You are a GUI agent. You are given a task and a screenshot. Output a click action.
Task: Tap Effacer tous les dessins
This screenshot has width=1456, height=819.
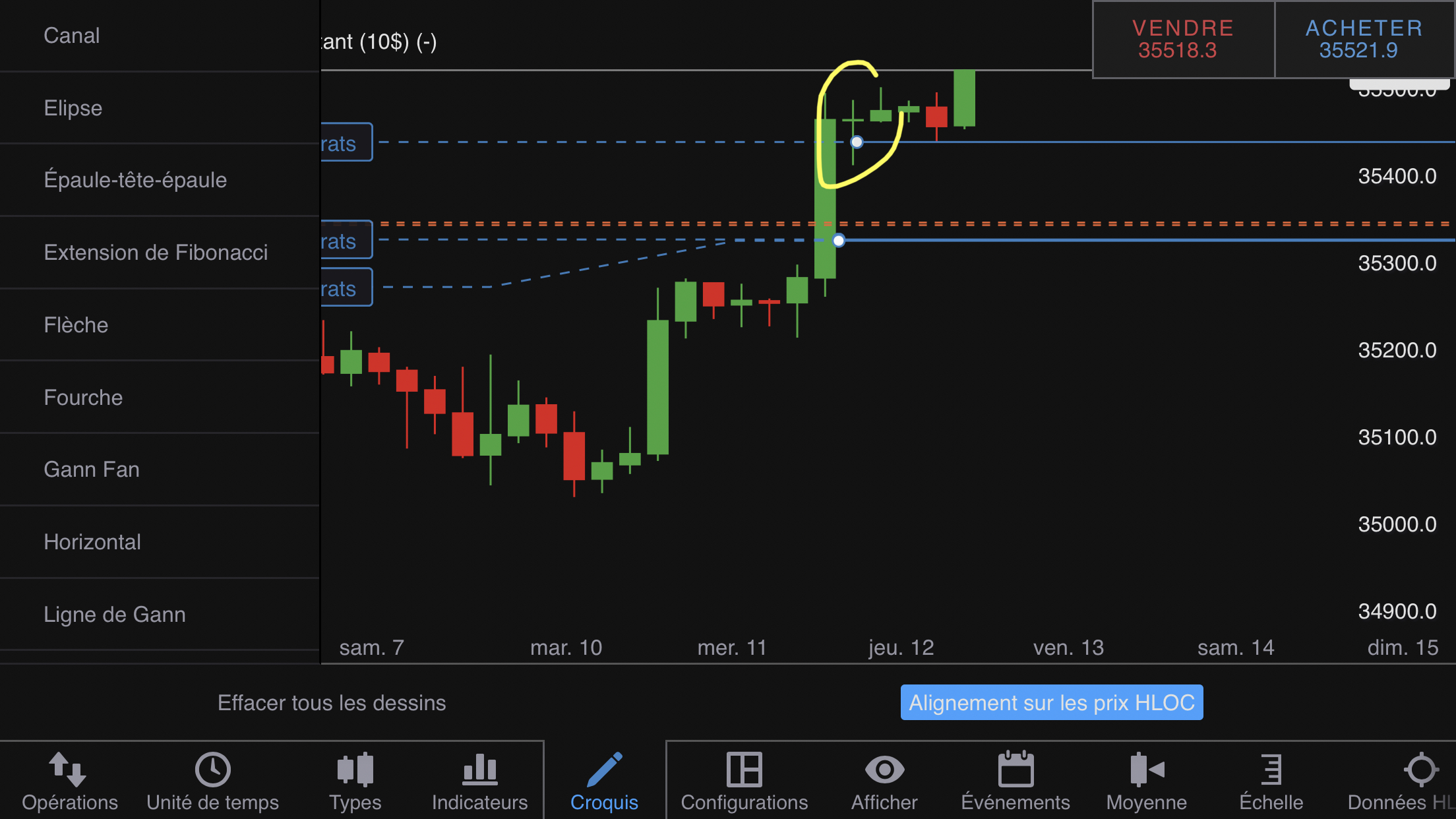click(332, 703)
